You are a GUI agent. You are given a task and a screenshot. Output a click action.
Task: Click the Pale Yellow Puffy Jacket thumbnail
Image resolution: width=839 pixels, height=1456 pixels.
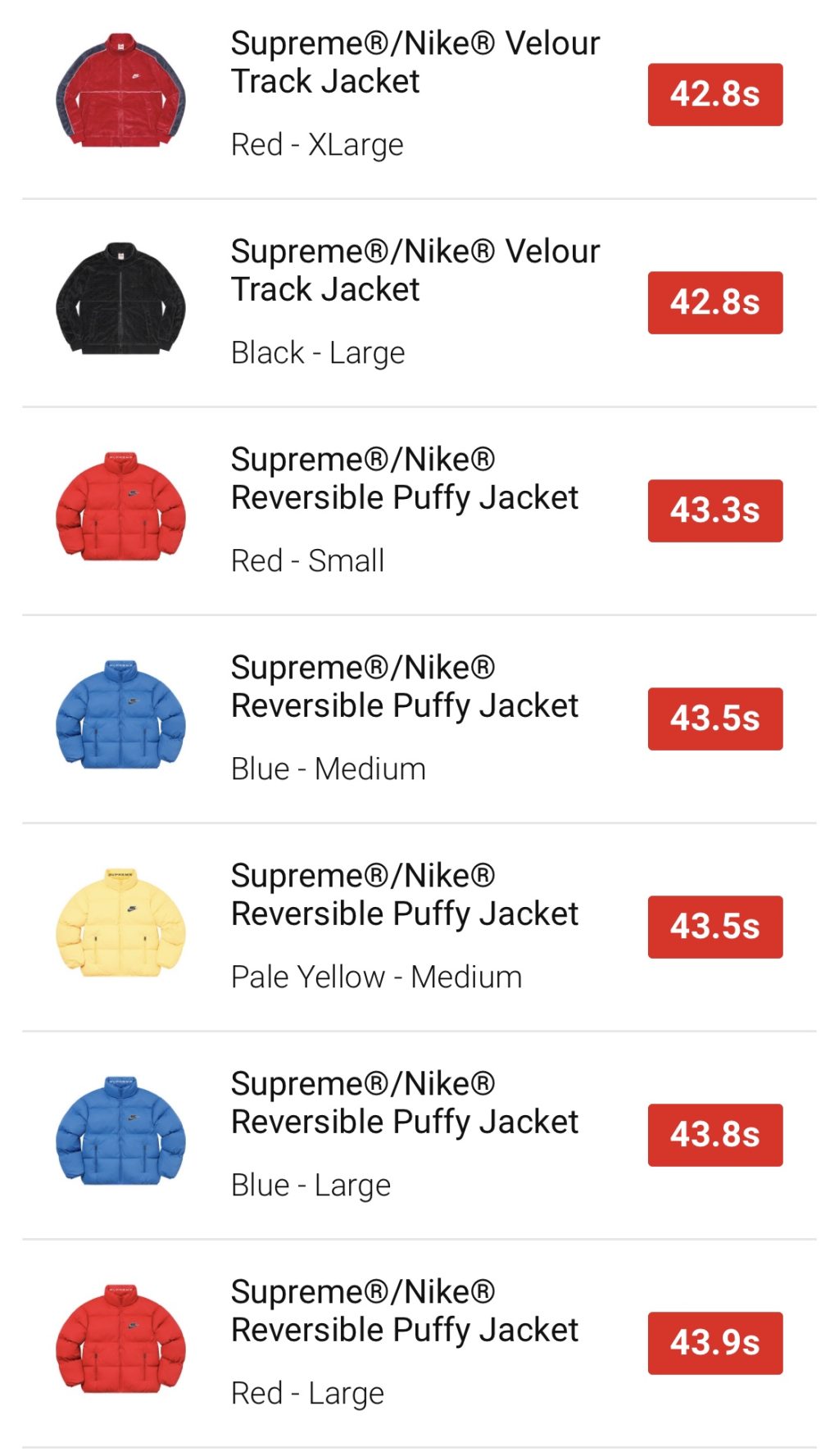(x=123, y=926)
